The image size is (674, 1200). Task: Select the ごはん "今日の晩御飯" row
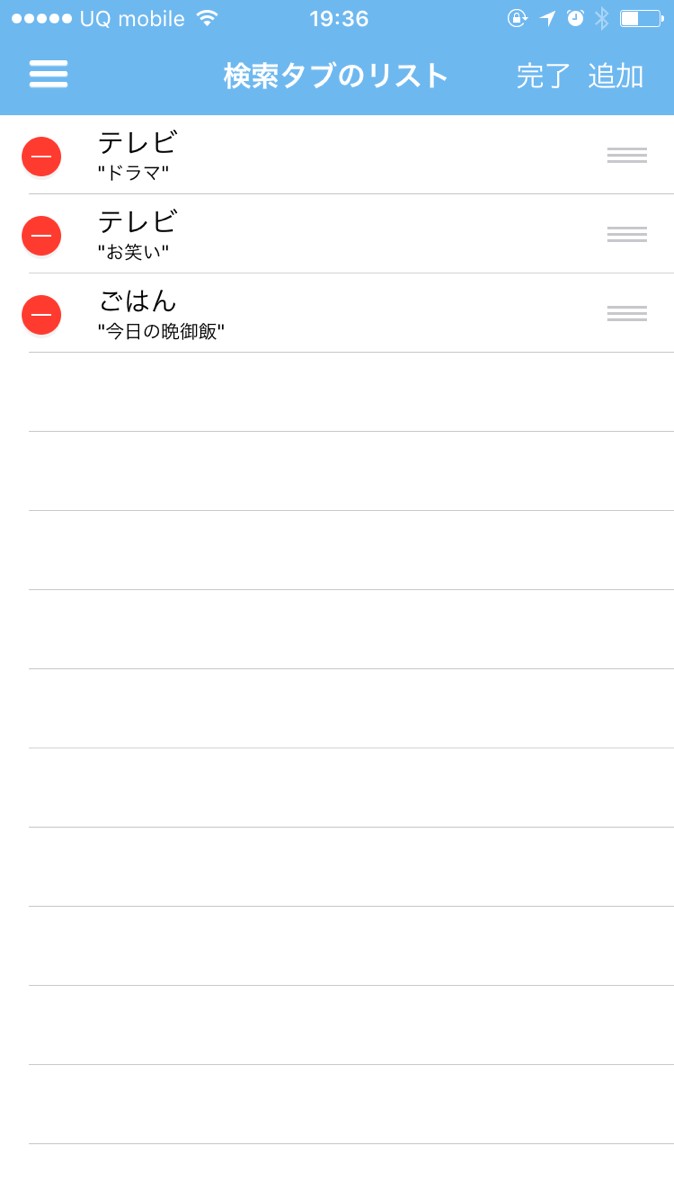(337, 313)
